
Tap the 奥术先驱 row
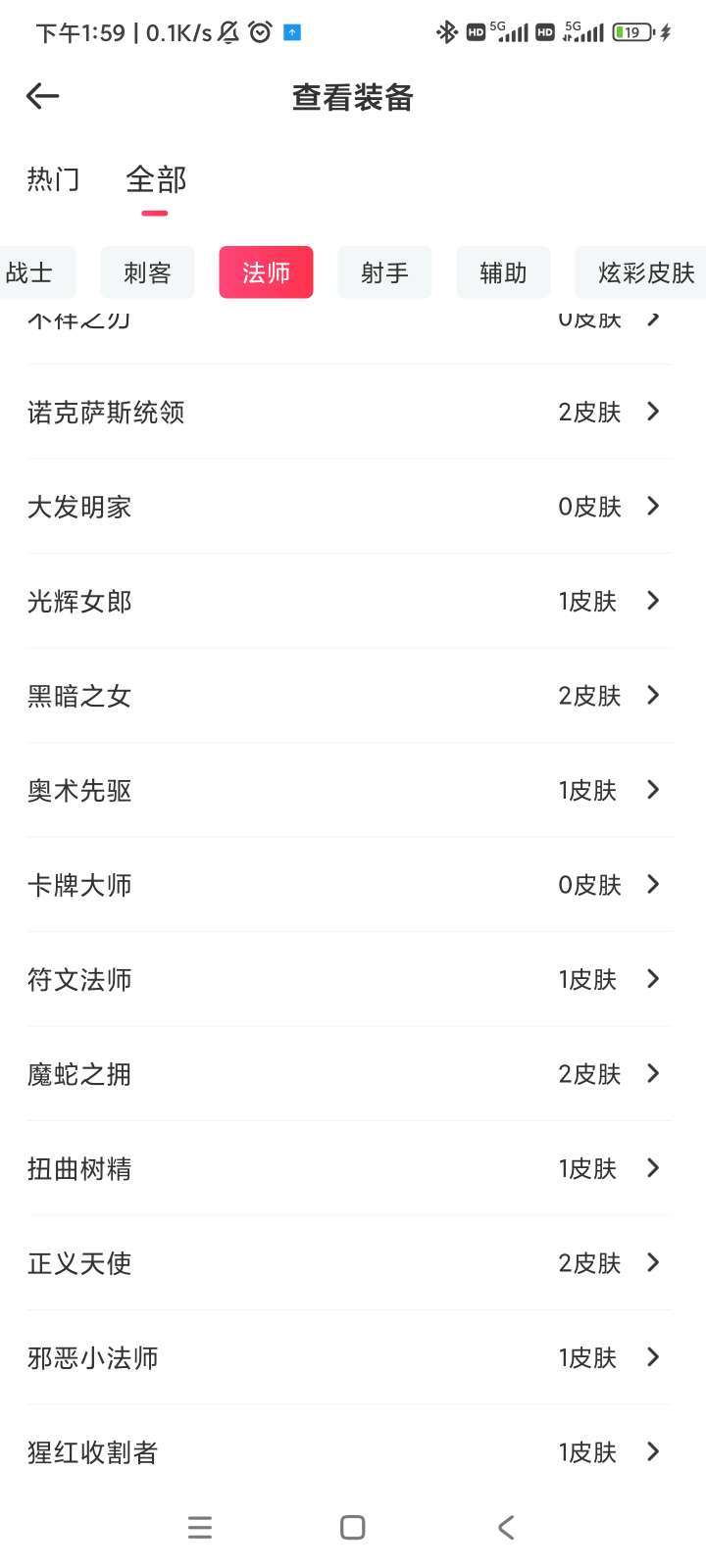[x=349, y=790]
